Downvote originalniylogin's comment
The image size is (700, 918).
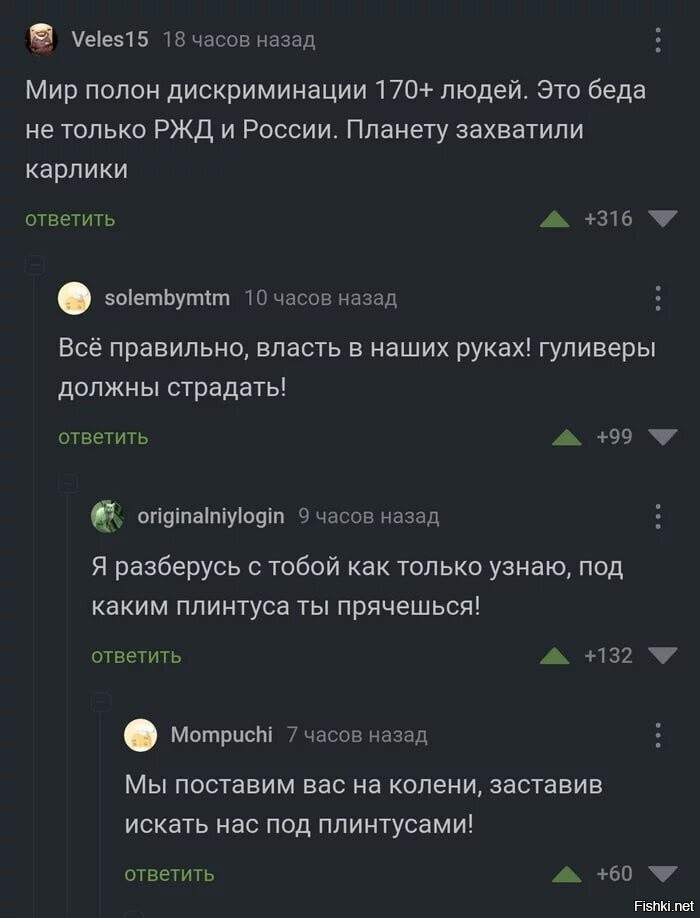[x=662, y=656]
